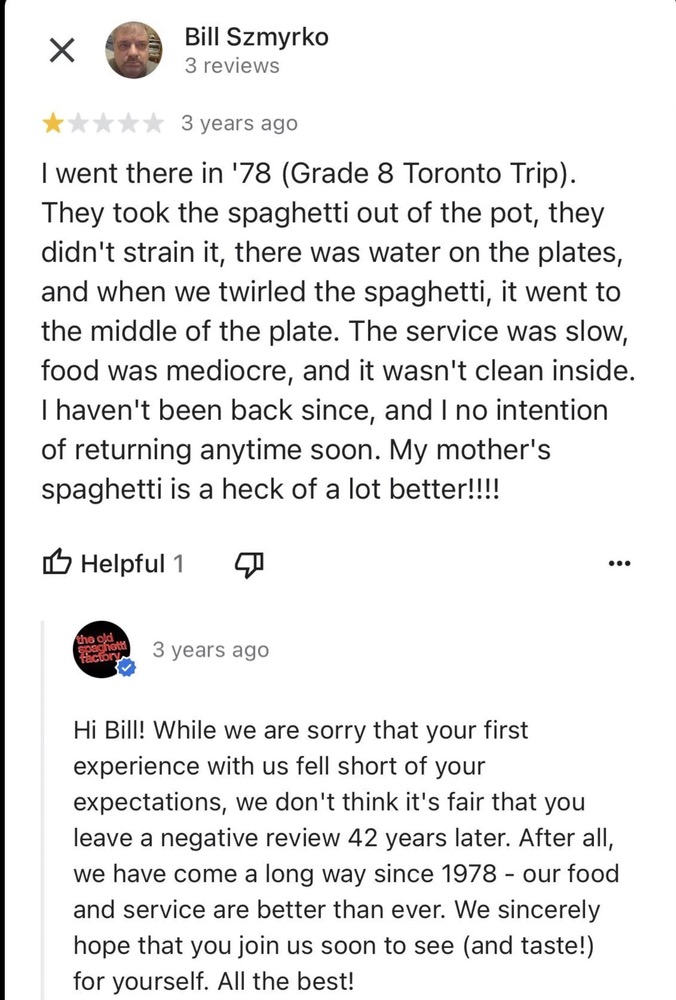Screen dimensions: 676x1000
Task: Open Bill Szmyrko's reviewer profile
Action: (256, 38)
